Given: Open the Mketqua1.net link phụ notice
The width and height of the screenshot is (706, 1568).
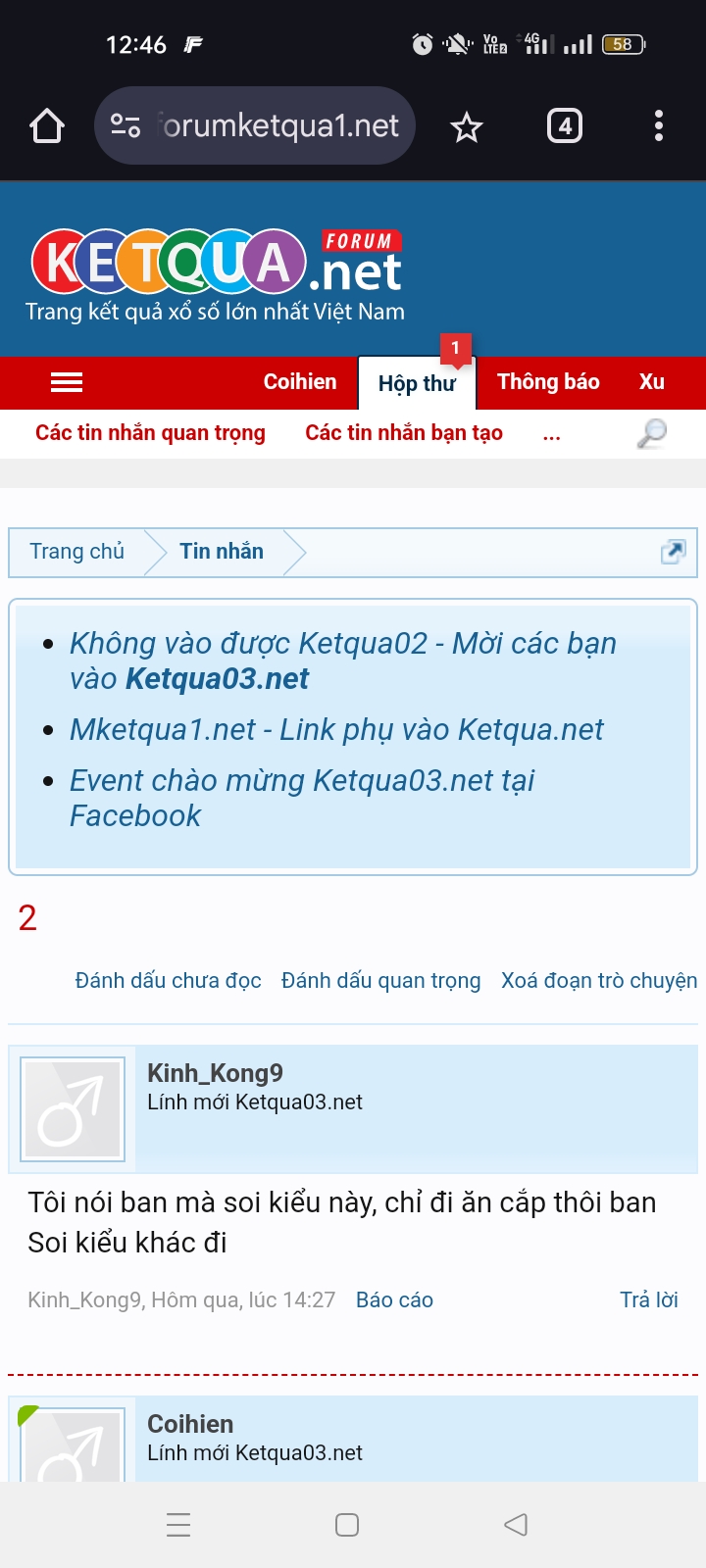Looking at the screenshot, I should point(336,730).
